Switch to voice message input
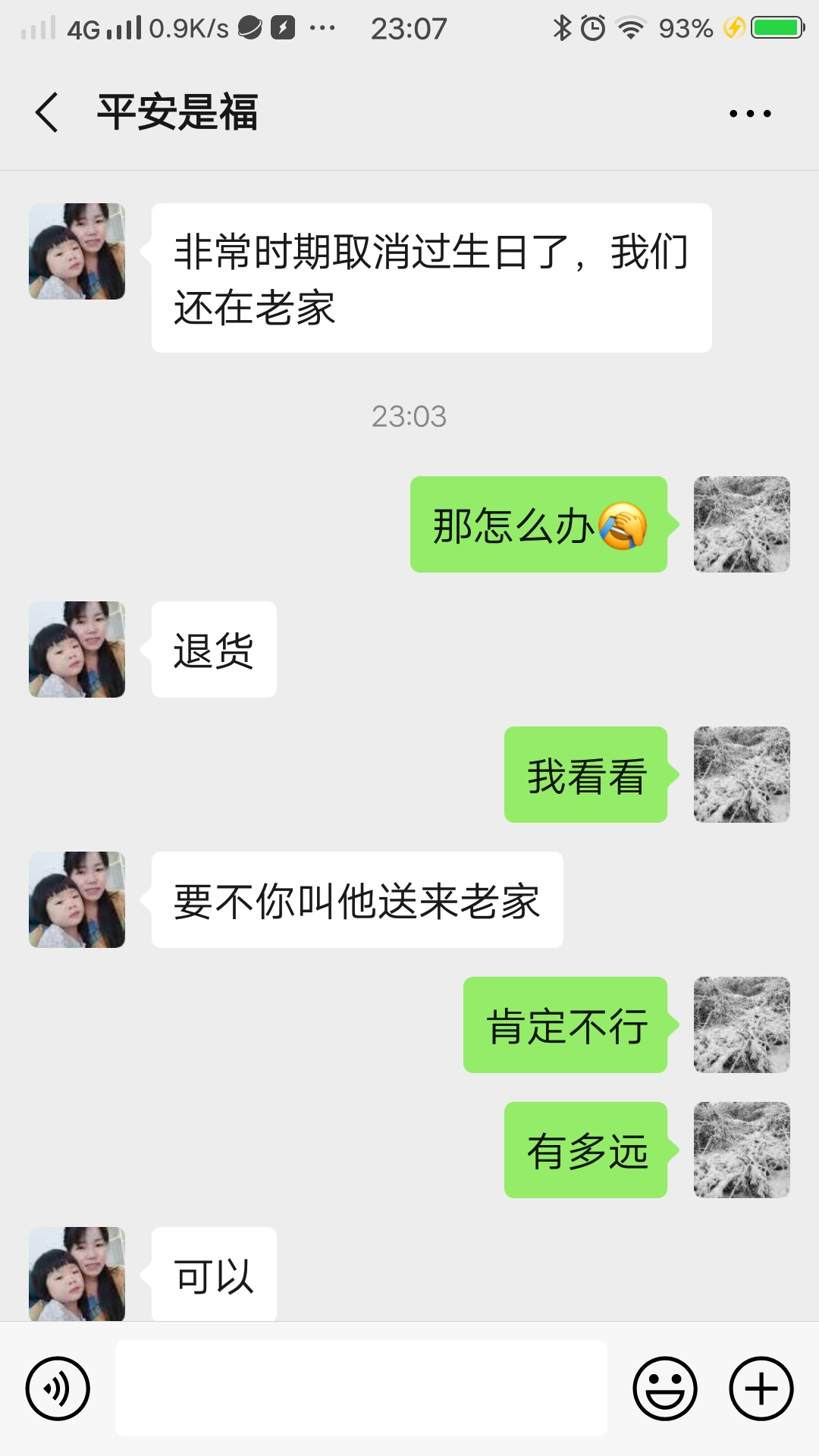 (58, 1389)
